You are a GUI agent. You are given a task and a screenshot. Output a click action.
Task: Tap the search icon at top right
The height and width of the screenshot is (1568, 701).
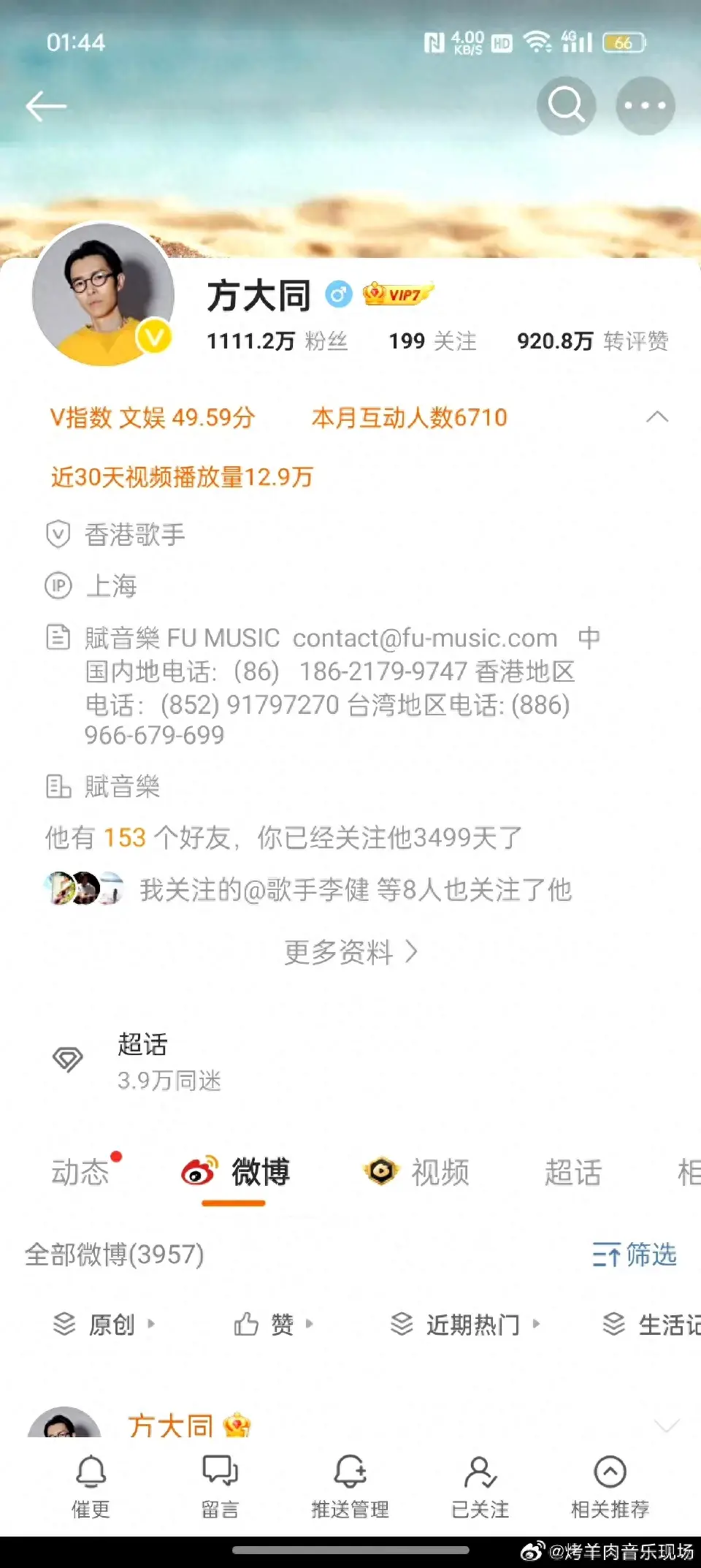(564, 105)
